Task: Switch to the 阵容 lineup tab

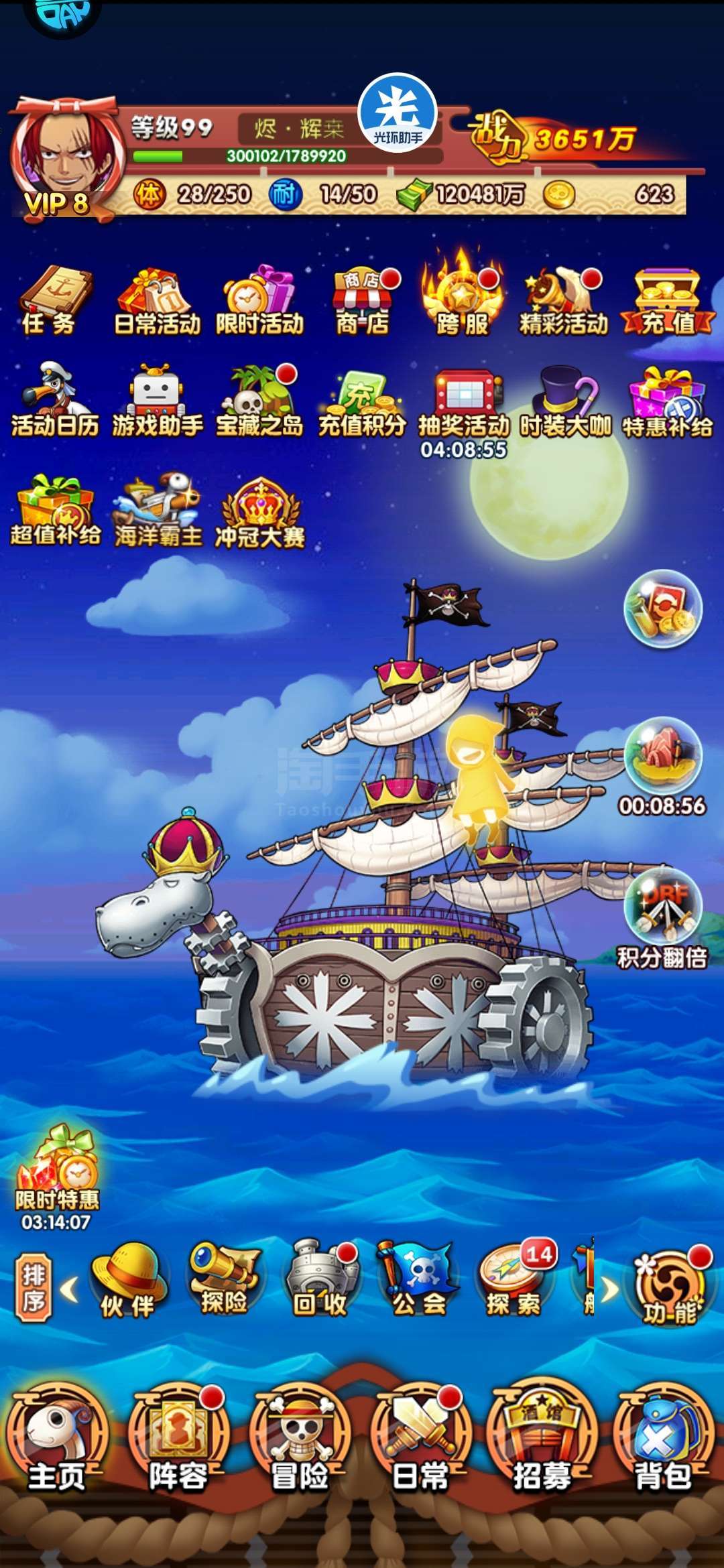Action: 178,1436
